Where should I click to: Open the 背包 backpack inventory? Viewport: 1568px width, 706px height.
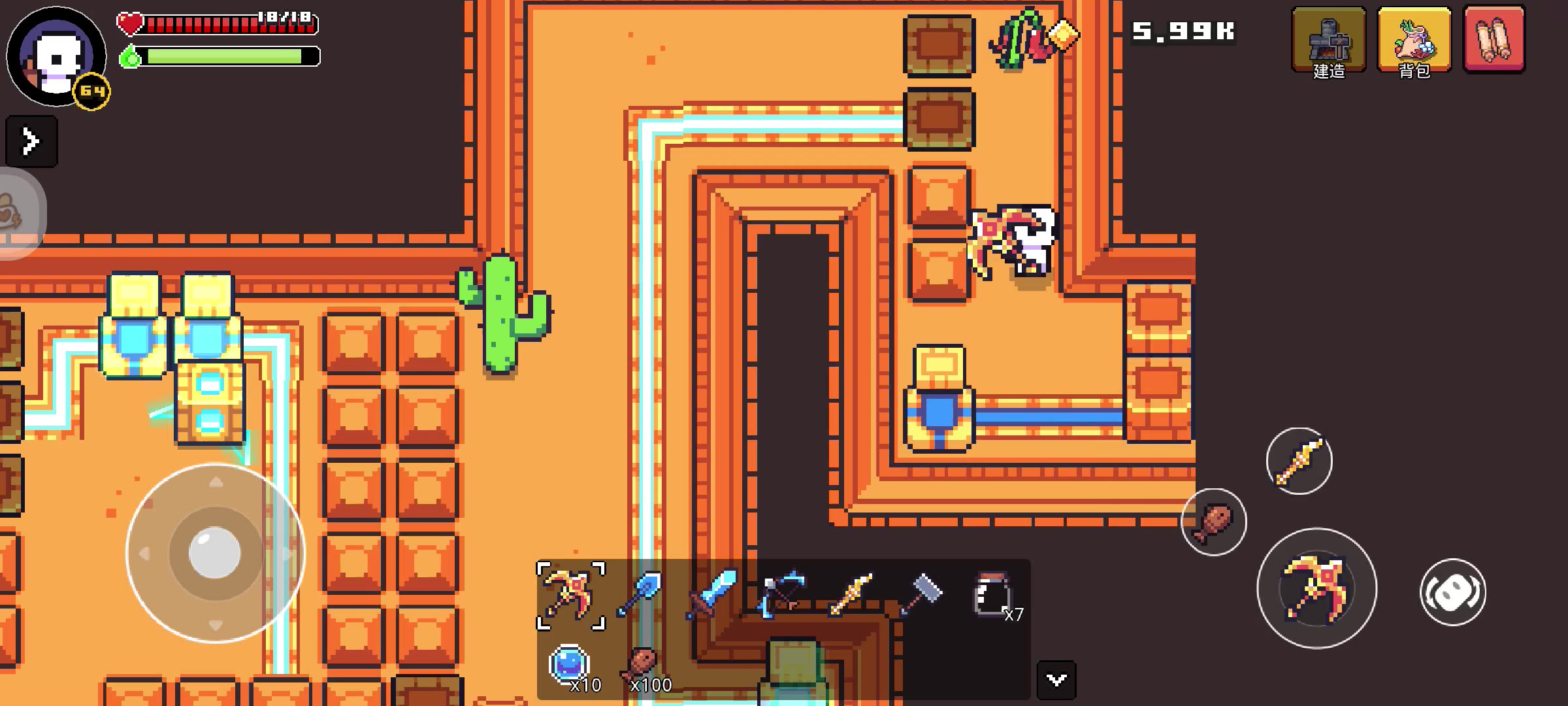pos(1414,41)
